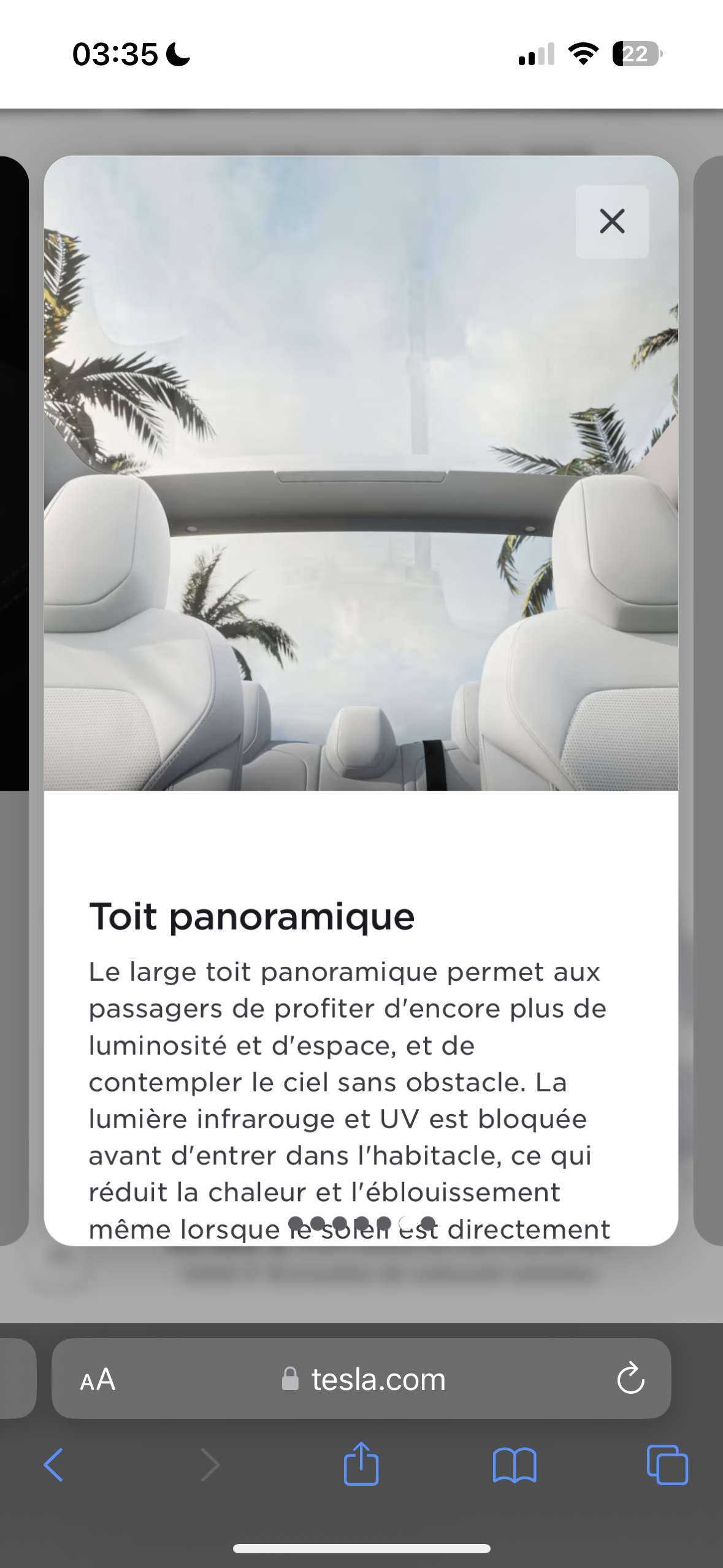The height and width of the screenshot is (1568, 723).
Task: Share this Tesla page
Action: pos(361,1464)
